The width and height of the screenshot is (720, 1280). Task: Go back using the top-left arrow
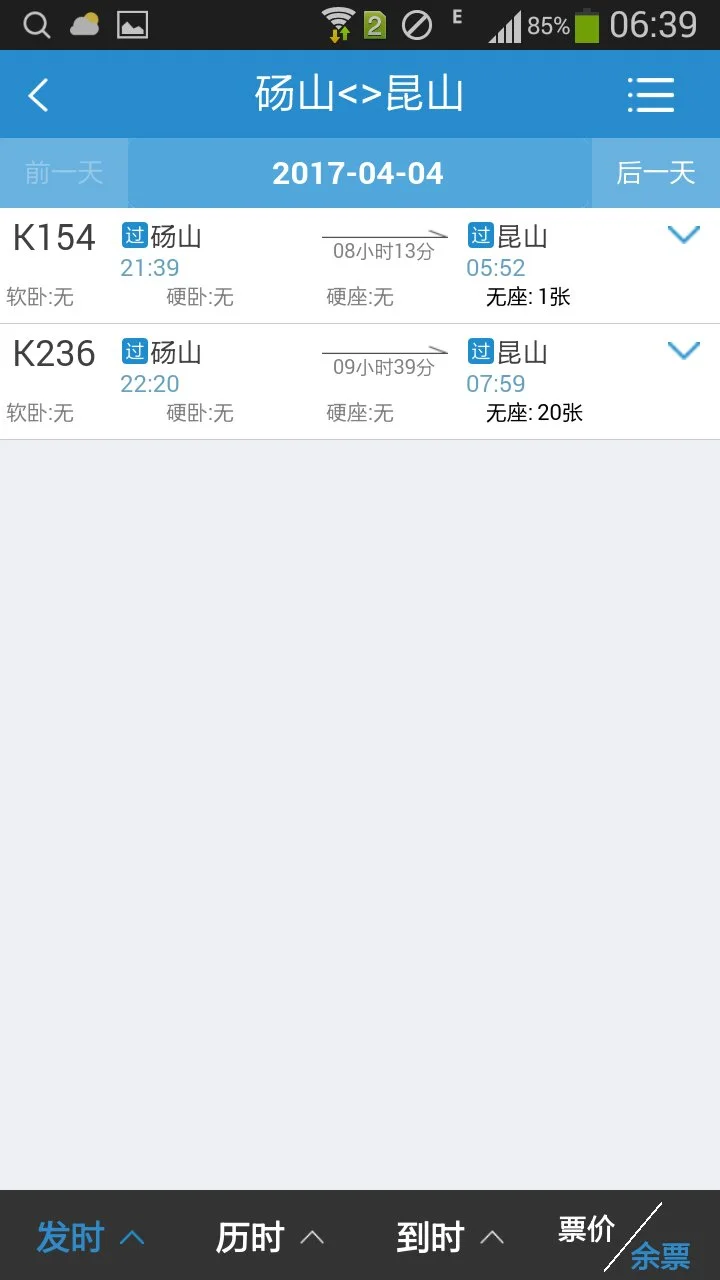coord(38,96)
